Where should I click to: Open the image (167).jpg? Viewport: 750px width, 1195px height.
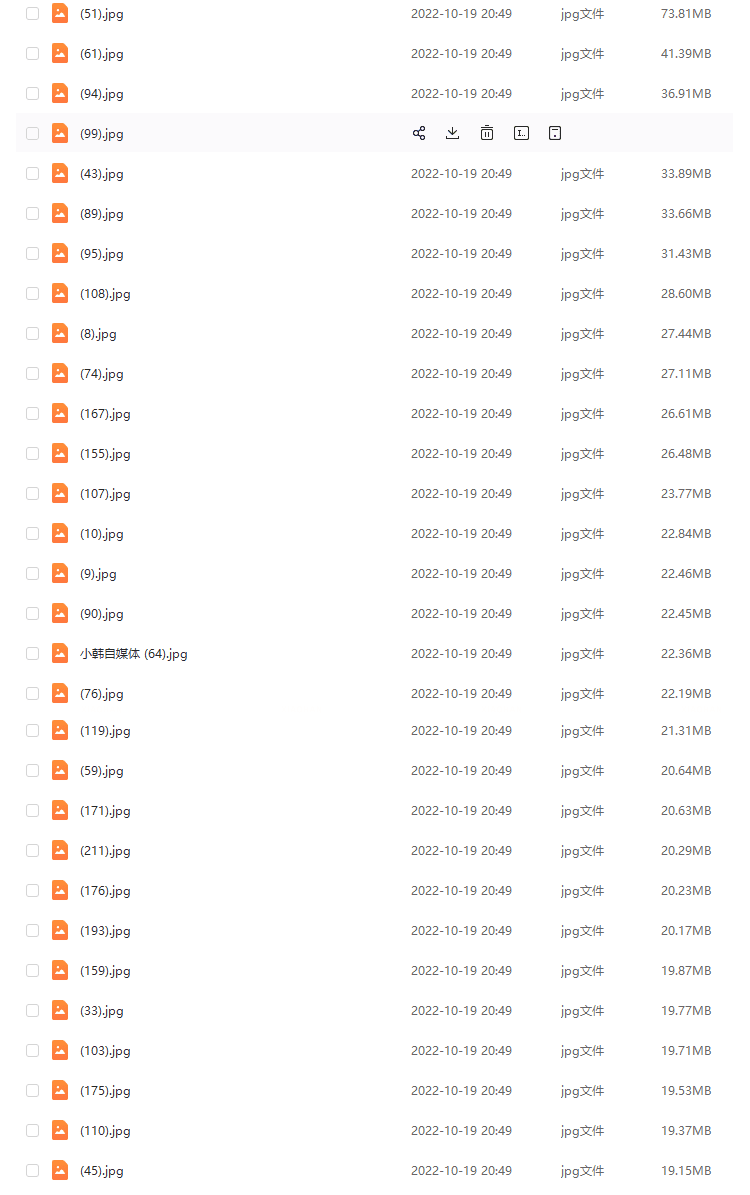pyautogui.click(x=105, y=413)
